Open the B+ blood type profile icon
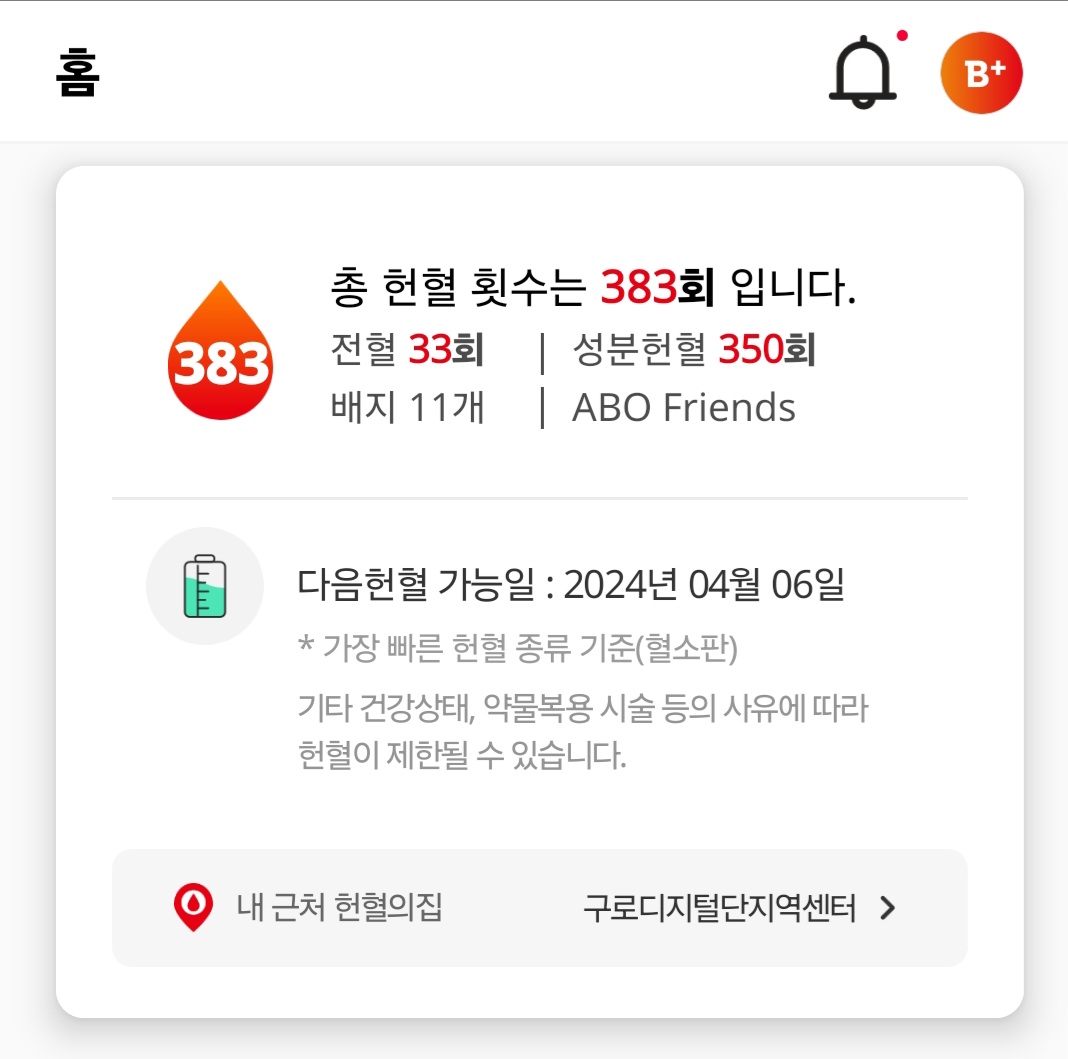1068x1059 pixels. coord(981,72)
